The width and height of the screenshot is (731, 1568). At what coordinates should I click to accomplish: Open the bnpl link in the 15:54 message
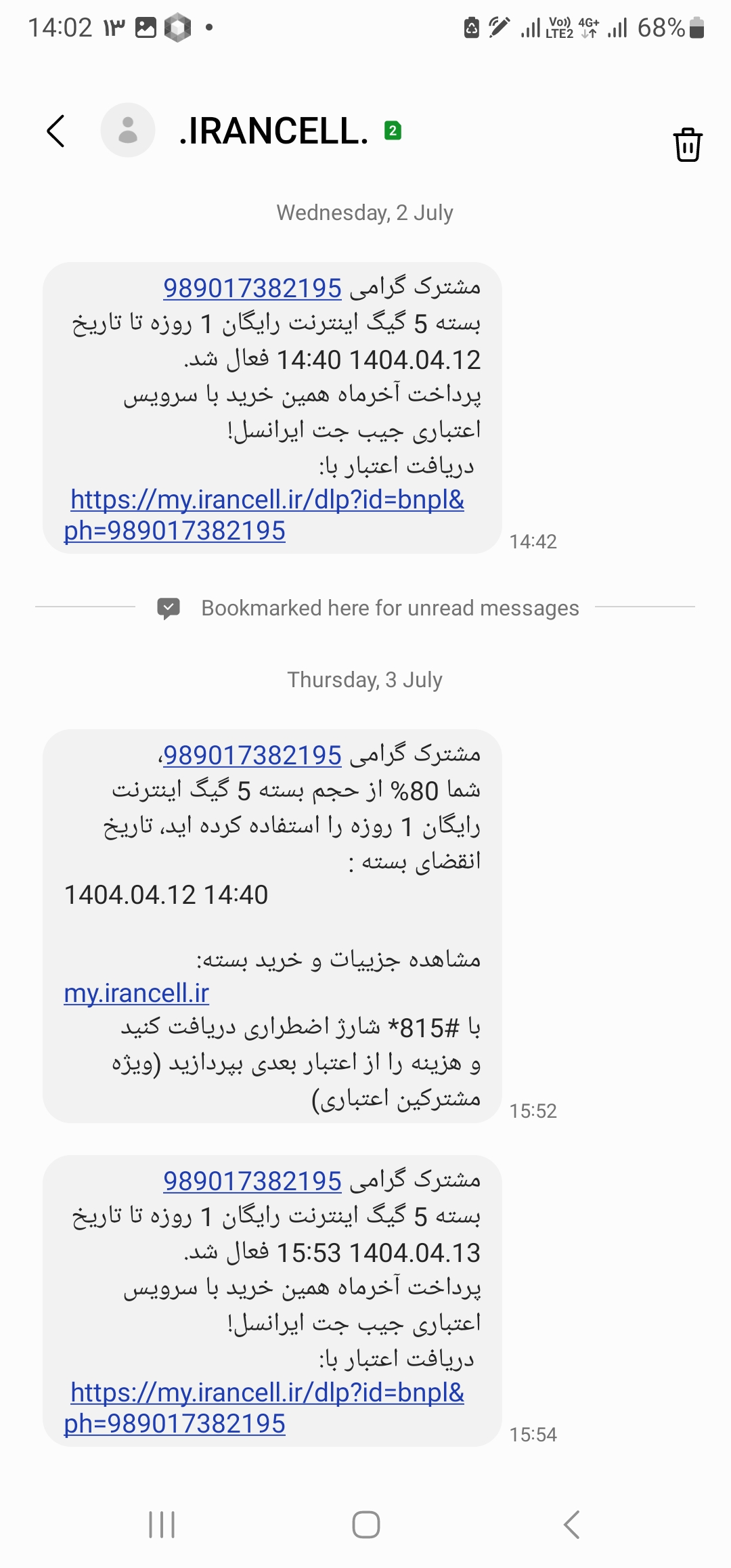[267, 1393]
